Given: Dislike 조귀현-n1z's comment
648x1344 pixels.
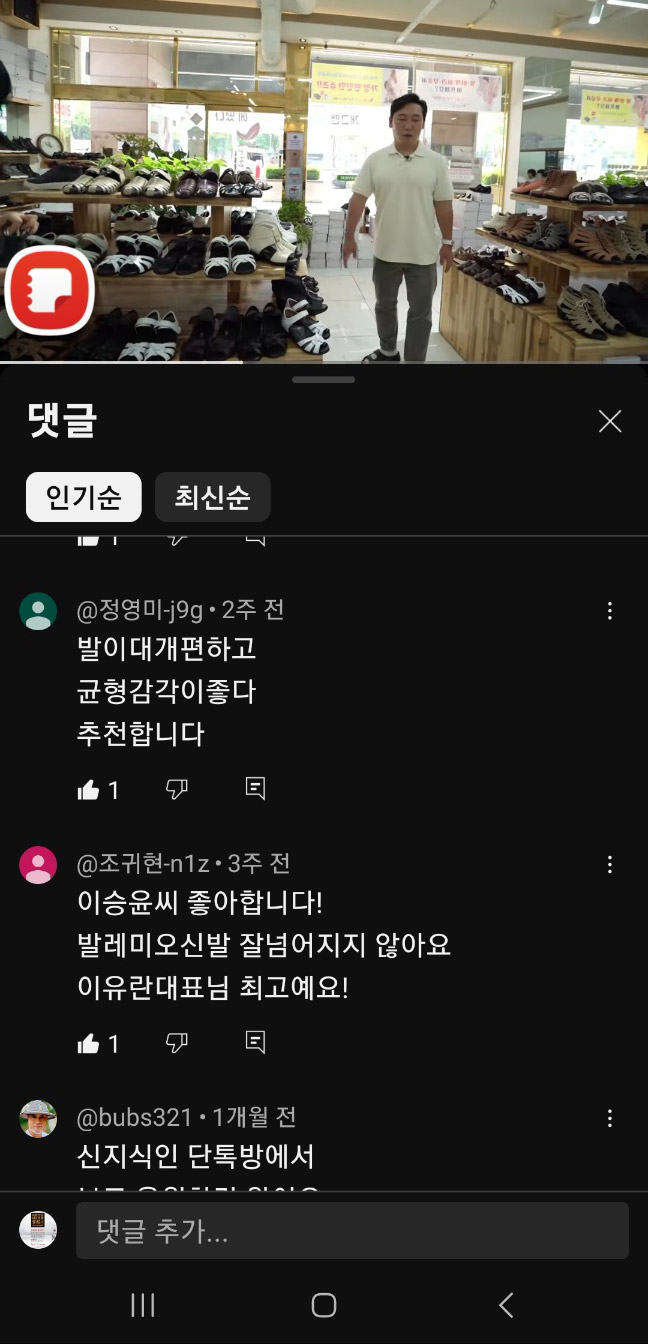Looking at the screenshot, I should 176,1044.
